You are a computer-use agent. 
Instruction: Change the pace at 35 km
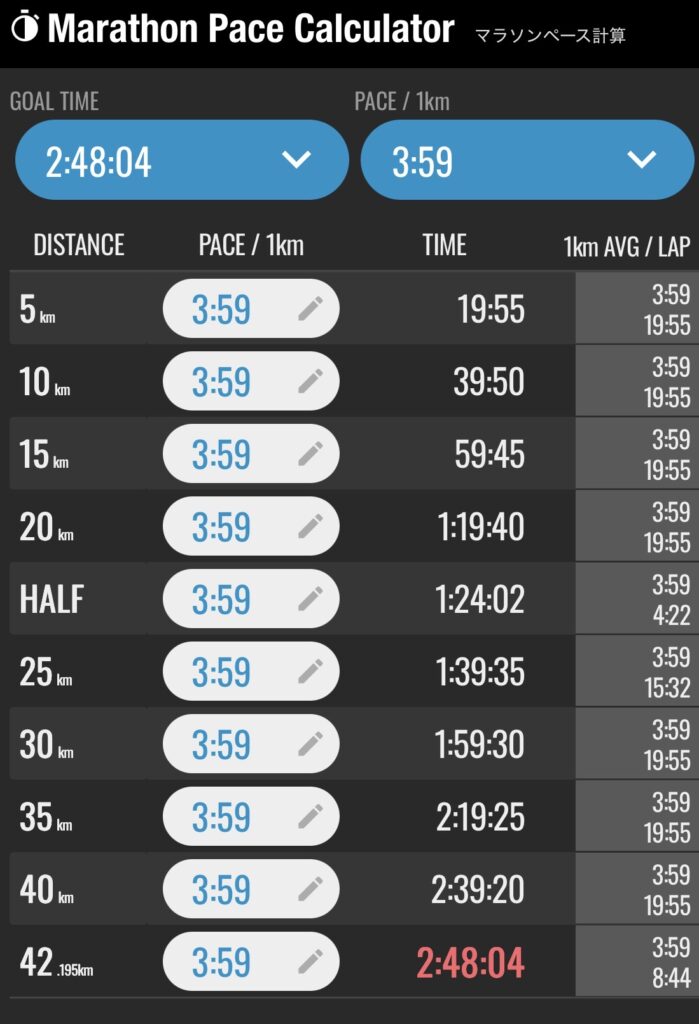click(x=251, y=816)
